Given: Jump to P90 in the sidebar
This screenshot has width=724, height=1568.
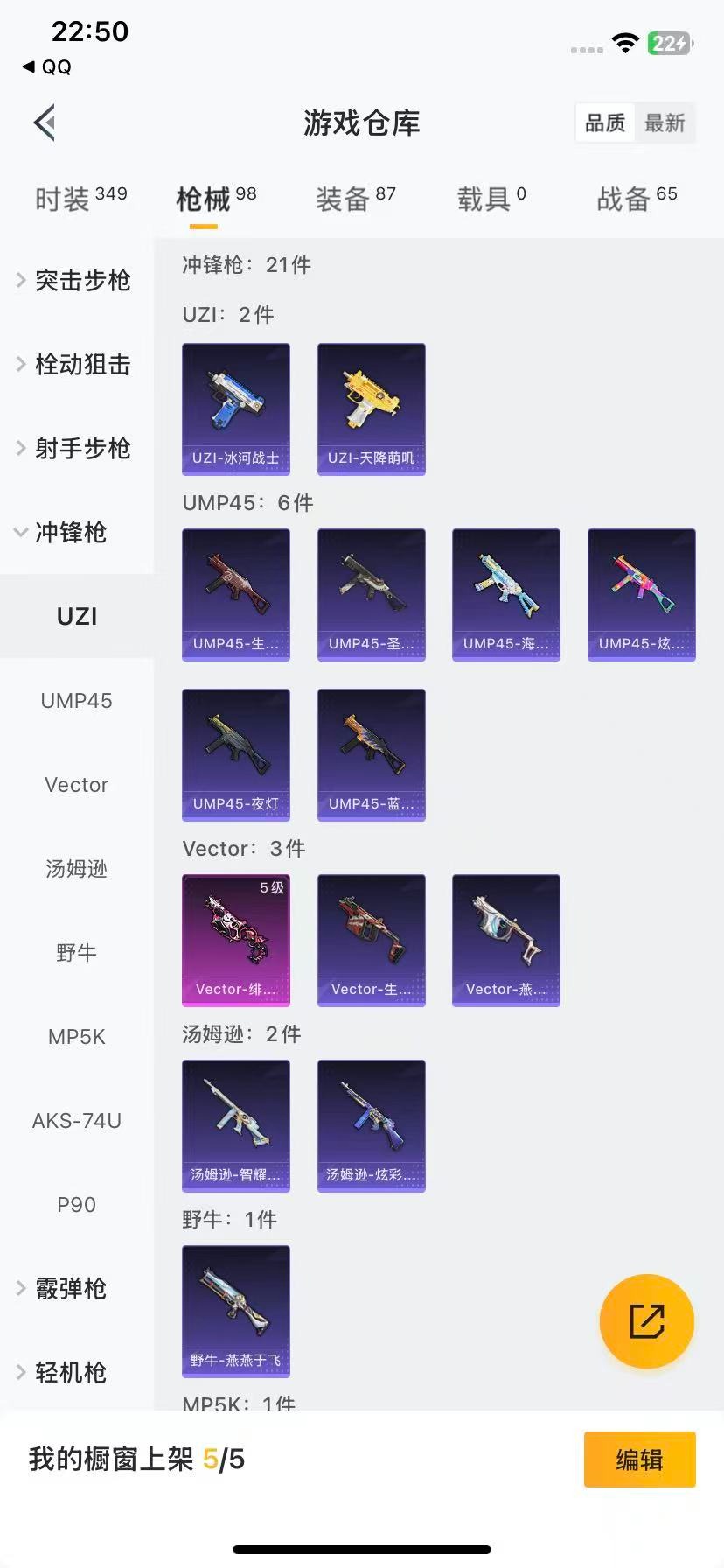Looking at the screenshot, I should click(x=77, y=1205).
